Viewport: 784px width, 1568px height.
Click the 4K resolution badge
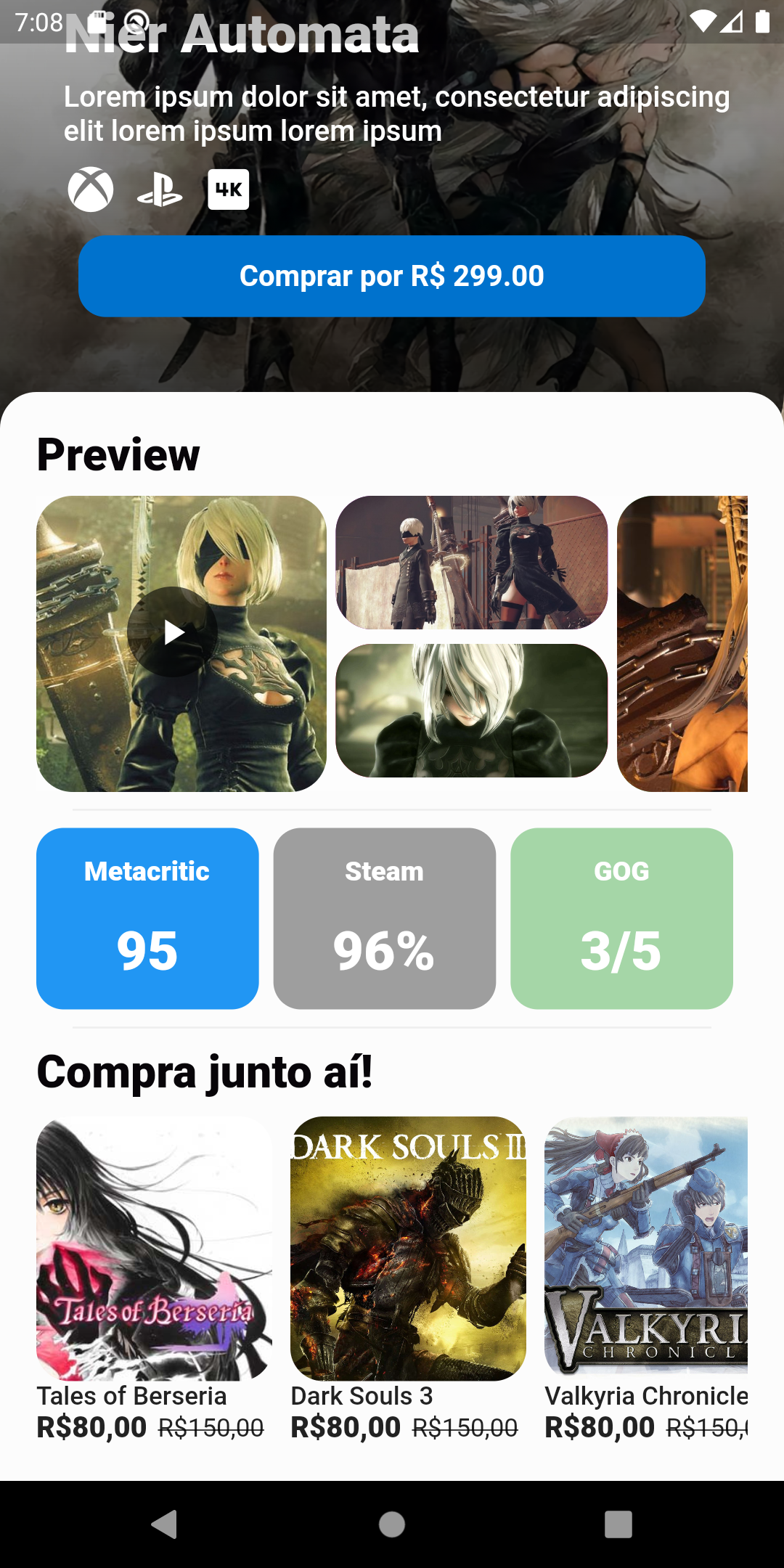227,190
